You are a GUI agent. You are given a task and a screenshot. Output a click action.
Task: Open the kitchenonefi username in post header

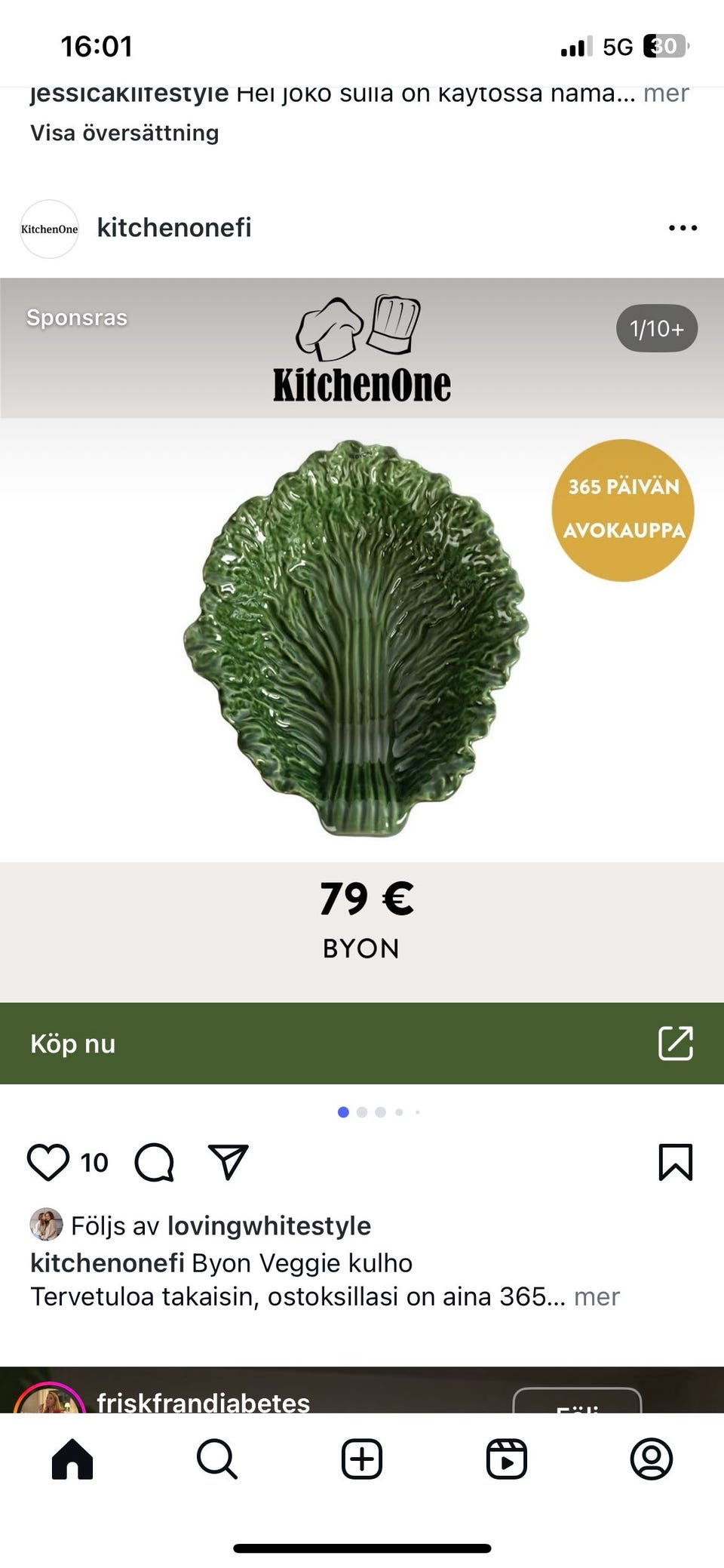click(x=174, y=228)
